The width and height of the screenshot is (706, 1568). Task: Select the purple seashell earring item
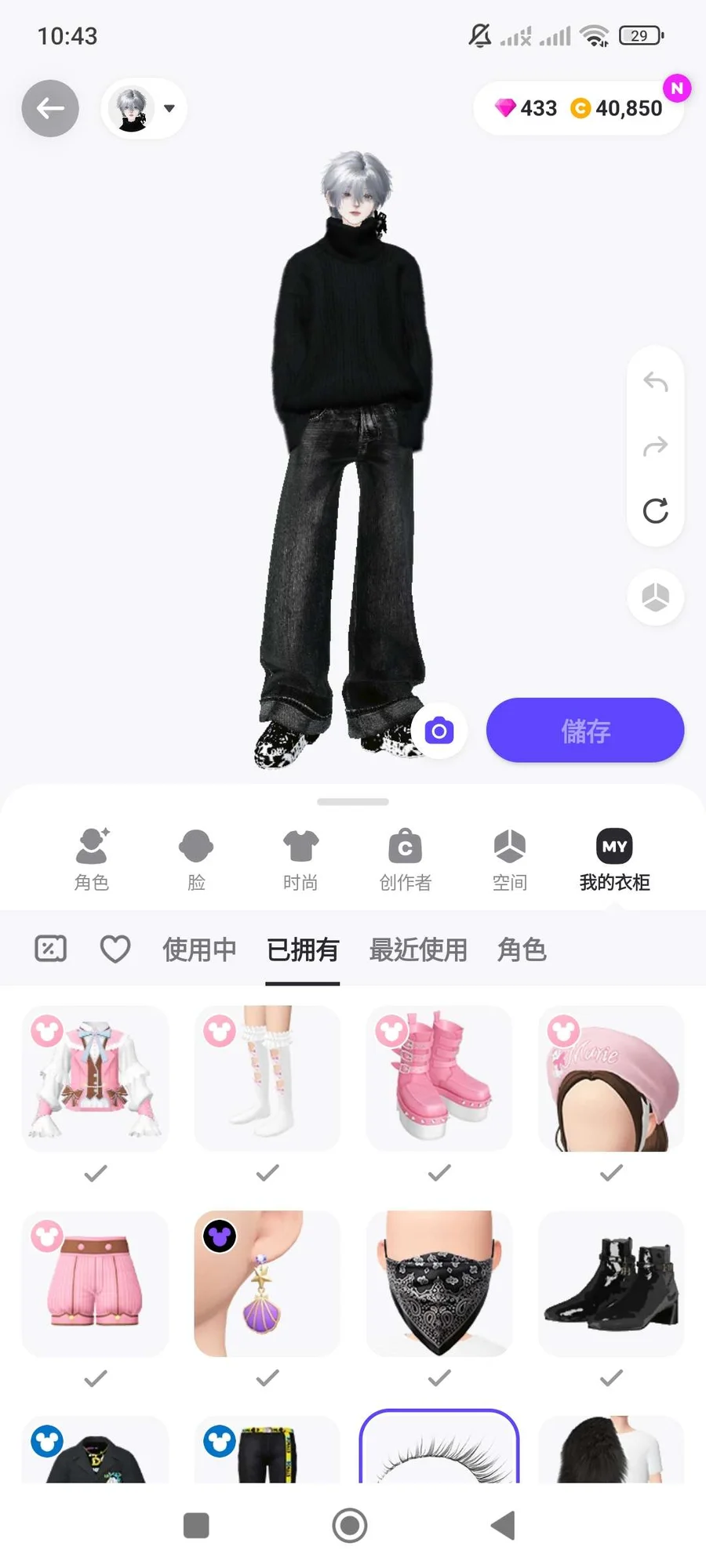267,1283
